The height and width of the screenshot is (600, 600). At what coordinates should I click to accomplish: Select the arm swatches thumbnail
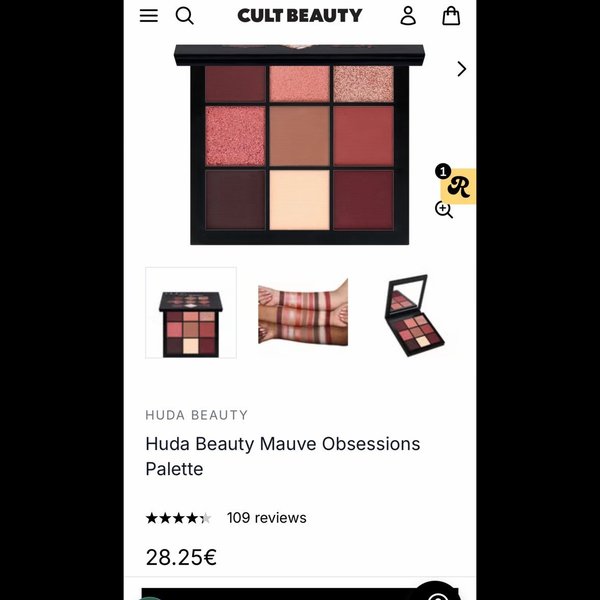point(303,312)
